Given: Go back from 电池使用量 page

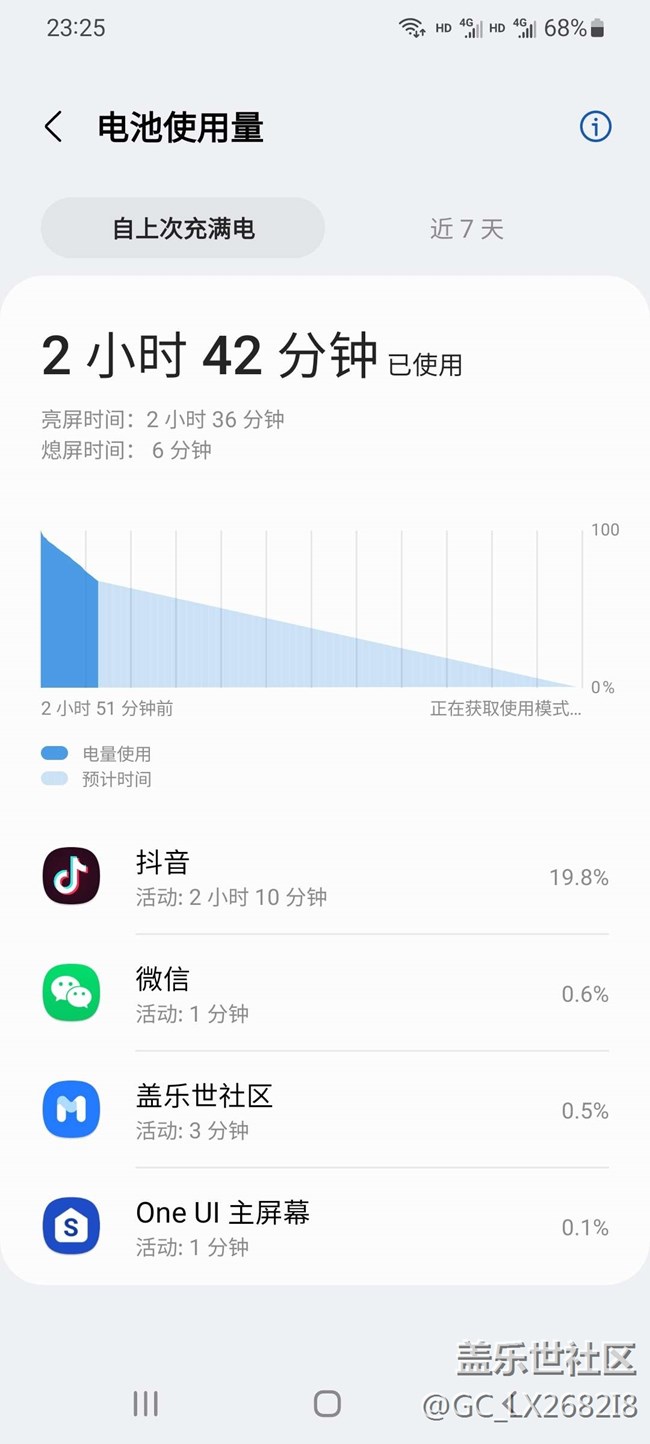Looking at the screenshot, I should coord(53,127).
